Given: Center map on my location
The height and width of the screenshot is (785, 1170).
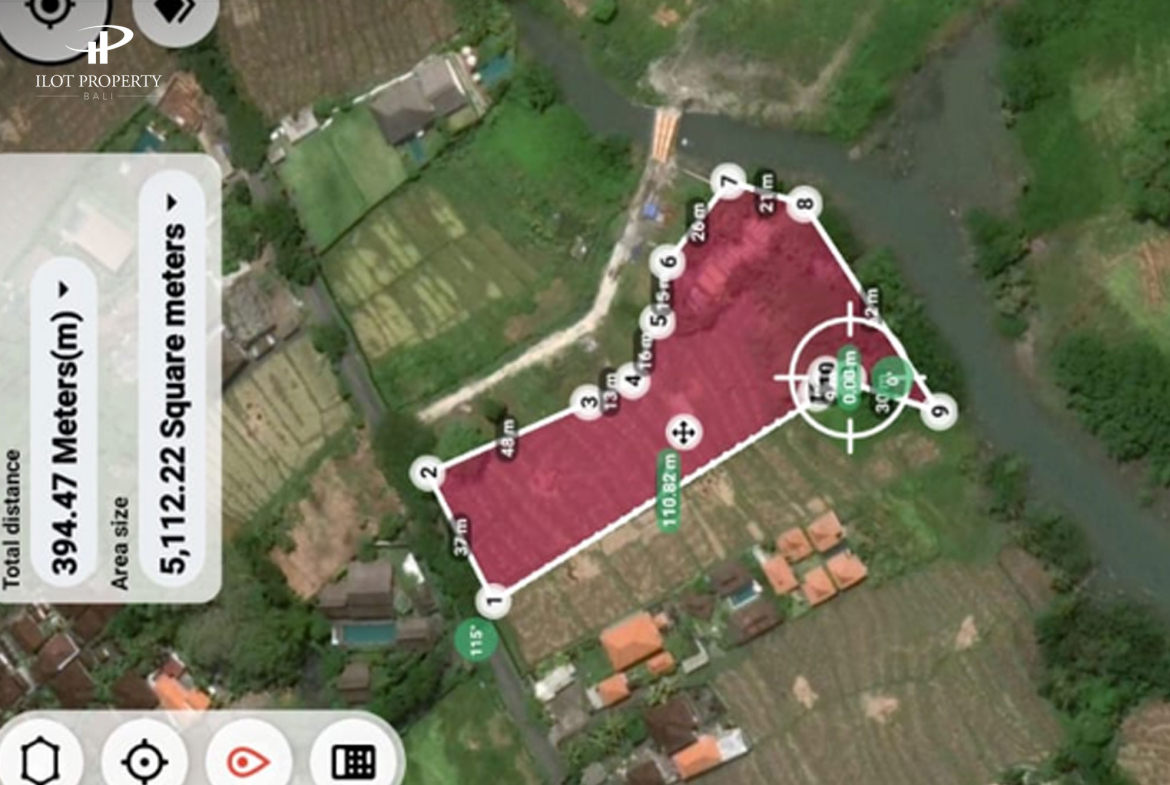Looking at the screenshot, I should tap(47, 14).
